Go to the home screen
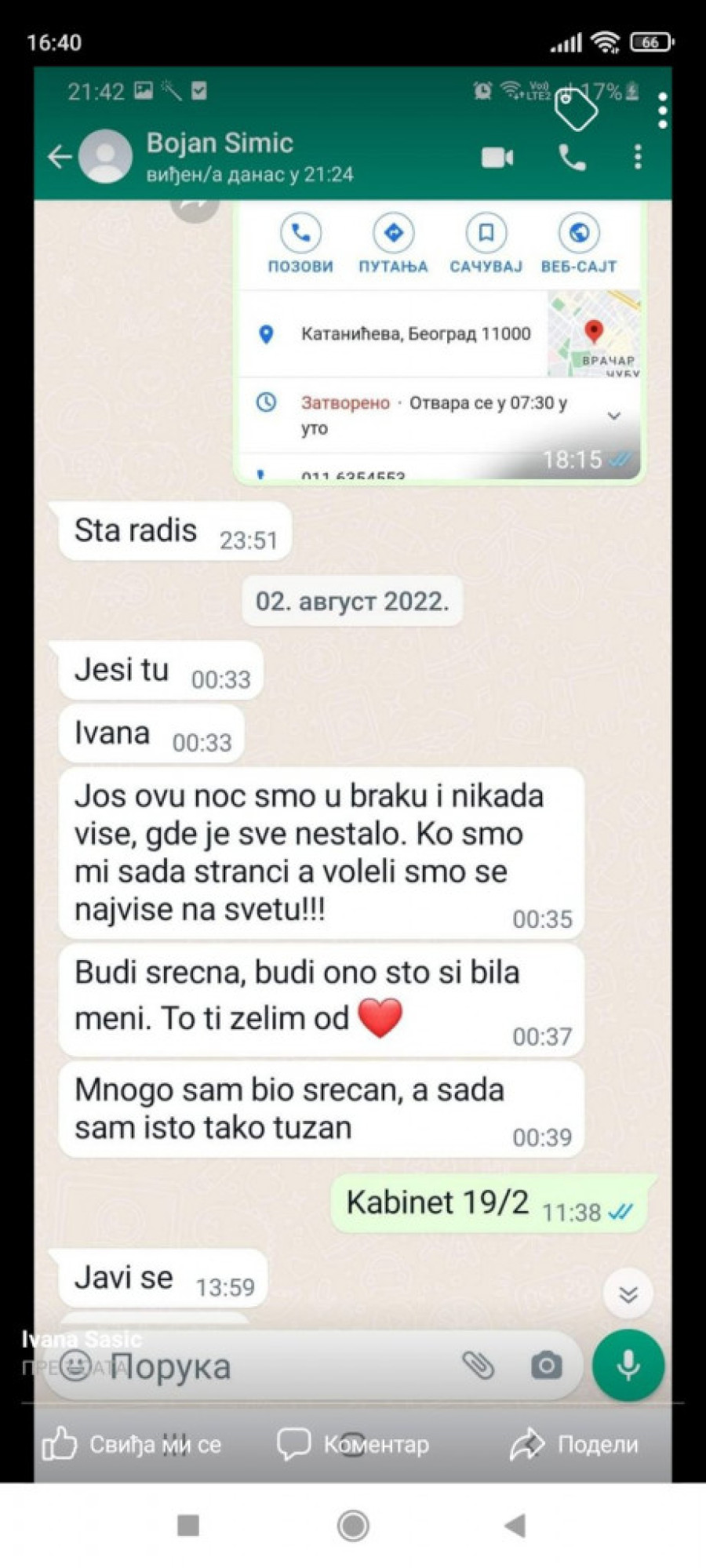Viewport: 706px width, 1568px height. (353, 1526)
